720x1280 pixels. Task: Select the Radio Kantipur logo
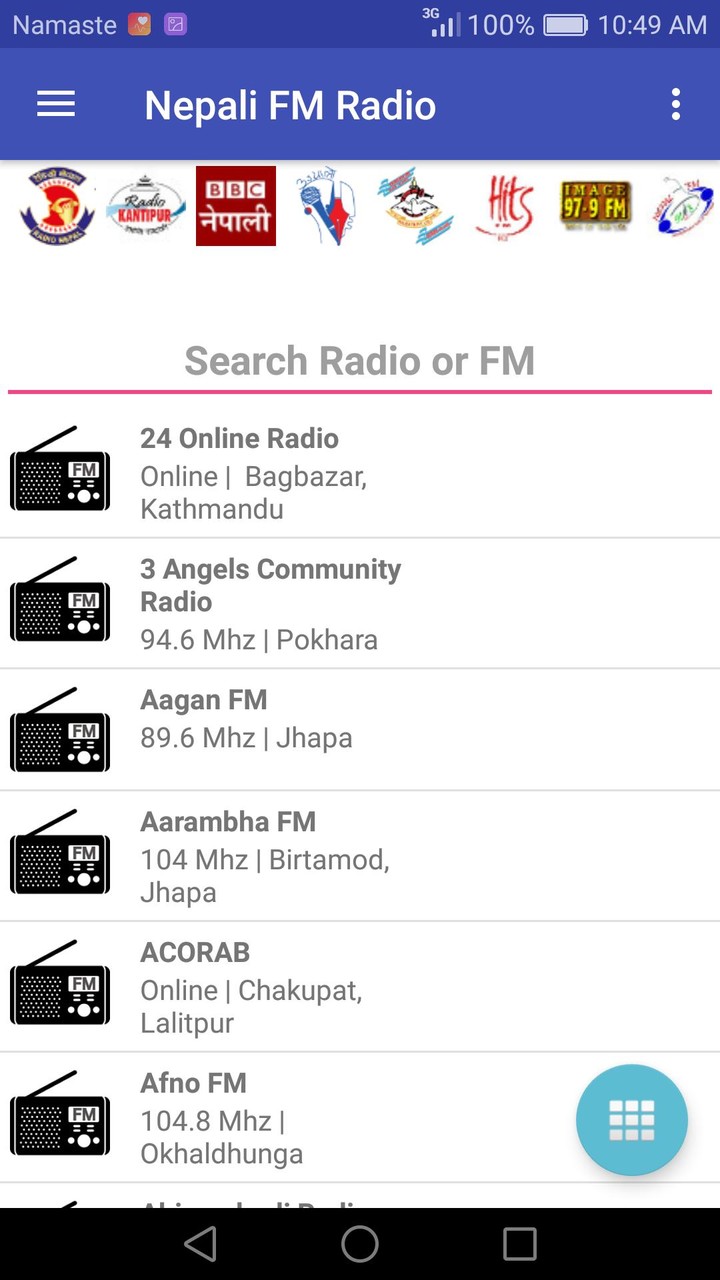point(145,205)
